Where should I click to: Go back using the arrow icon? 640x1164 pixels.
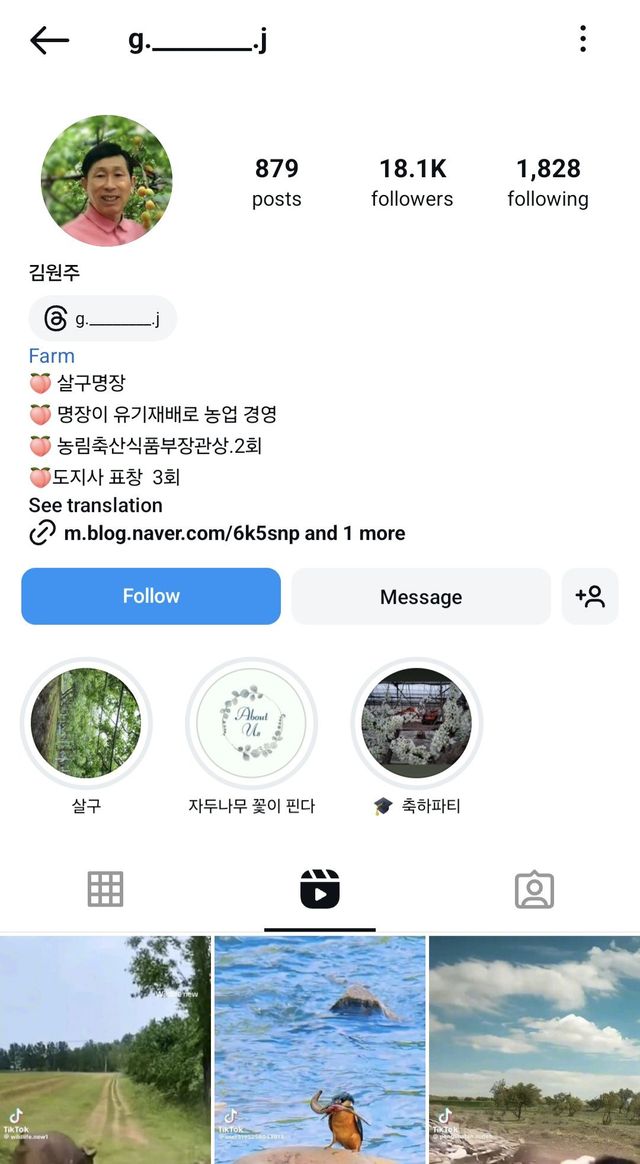[49, 40]
